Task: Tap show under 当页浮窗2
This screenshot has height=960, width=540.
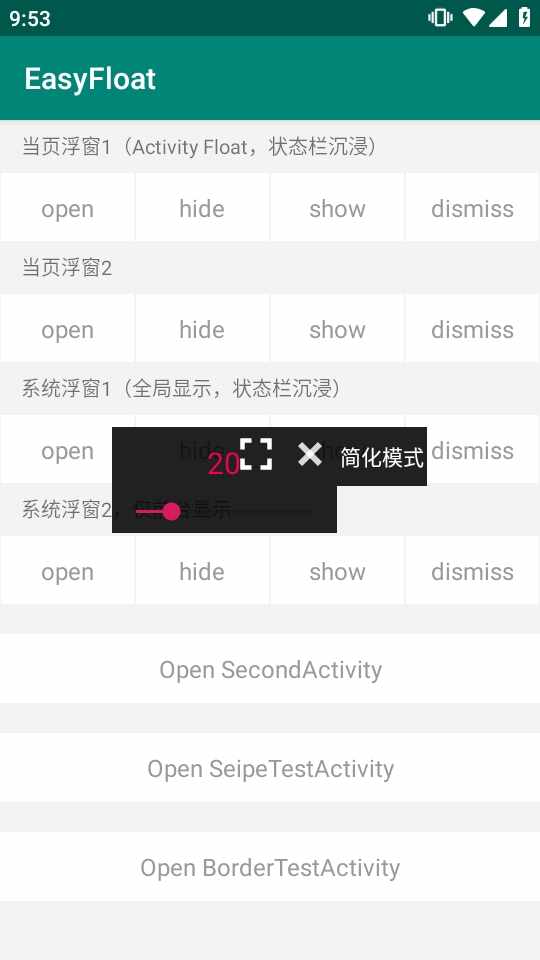Action: point(337,329)
